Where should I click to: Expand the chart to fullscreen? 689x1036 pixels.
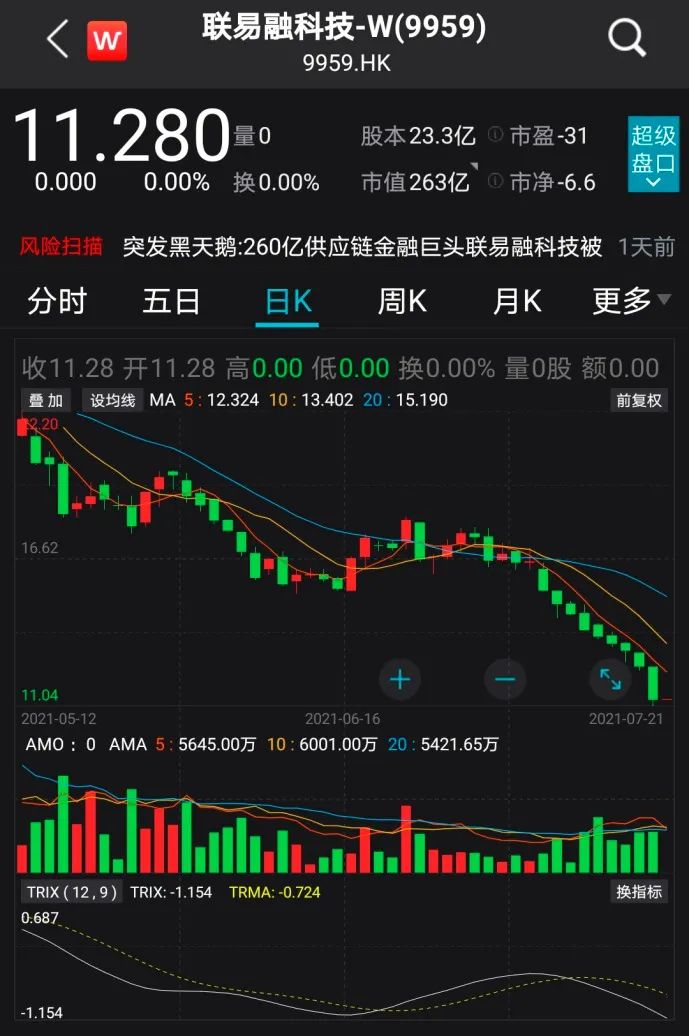pyautogui.click(x=610, y=680)
